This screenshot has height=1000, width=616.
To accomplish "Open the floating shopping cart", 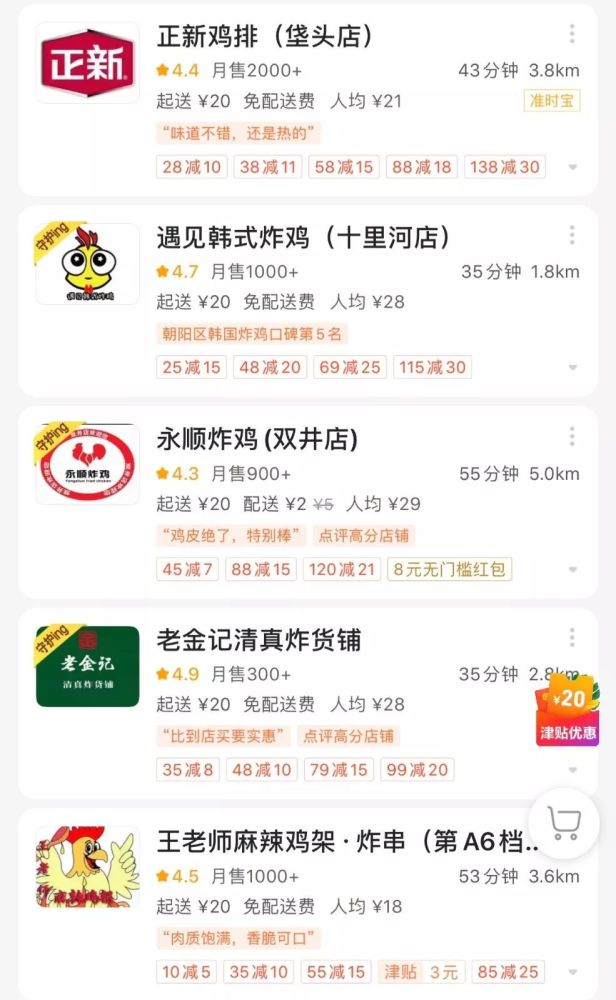I will (x=564, y=824).
